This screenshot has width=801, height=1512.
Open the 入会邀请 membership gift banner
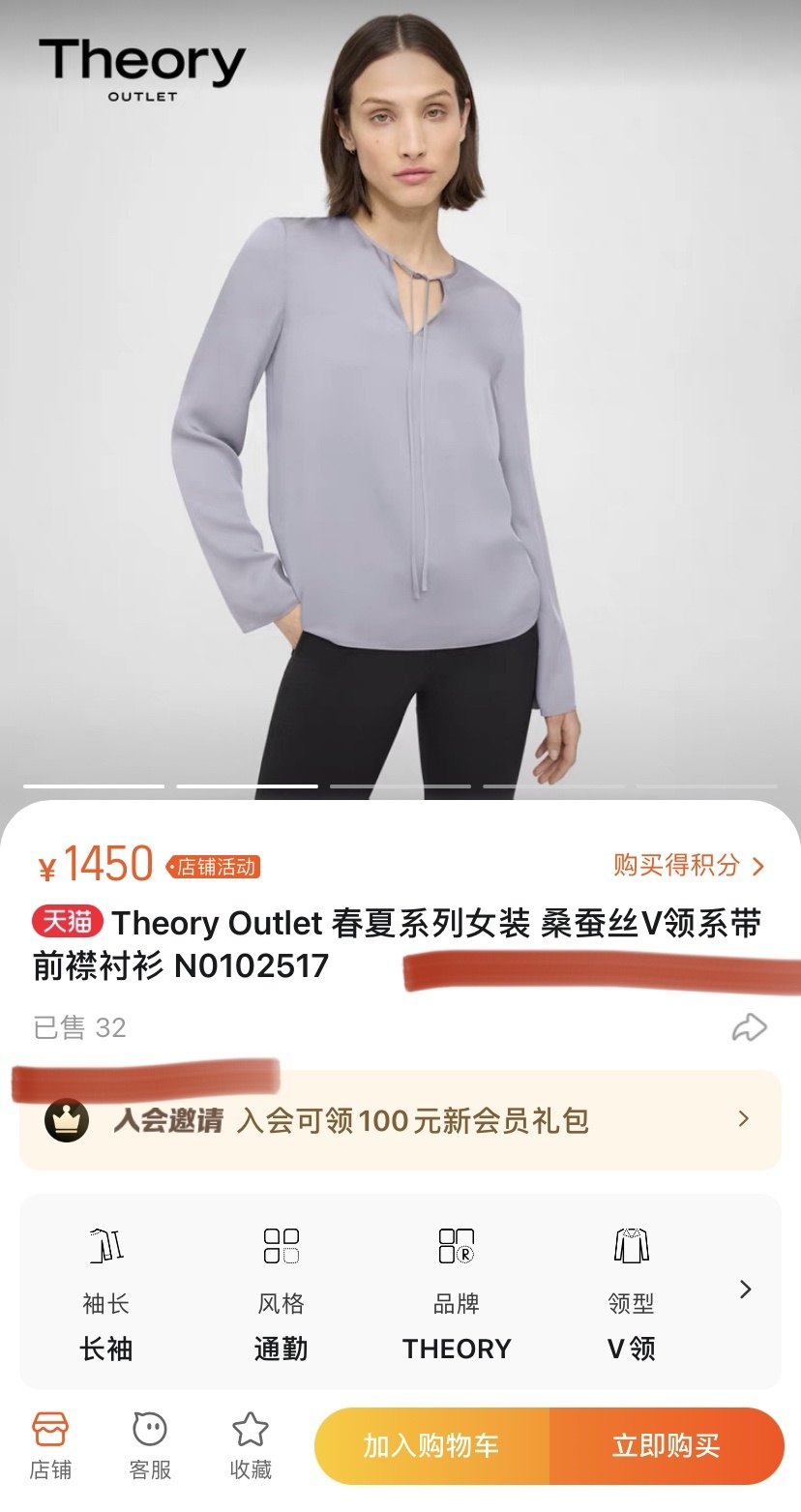point(400,1120)
